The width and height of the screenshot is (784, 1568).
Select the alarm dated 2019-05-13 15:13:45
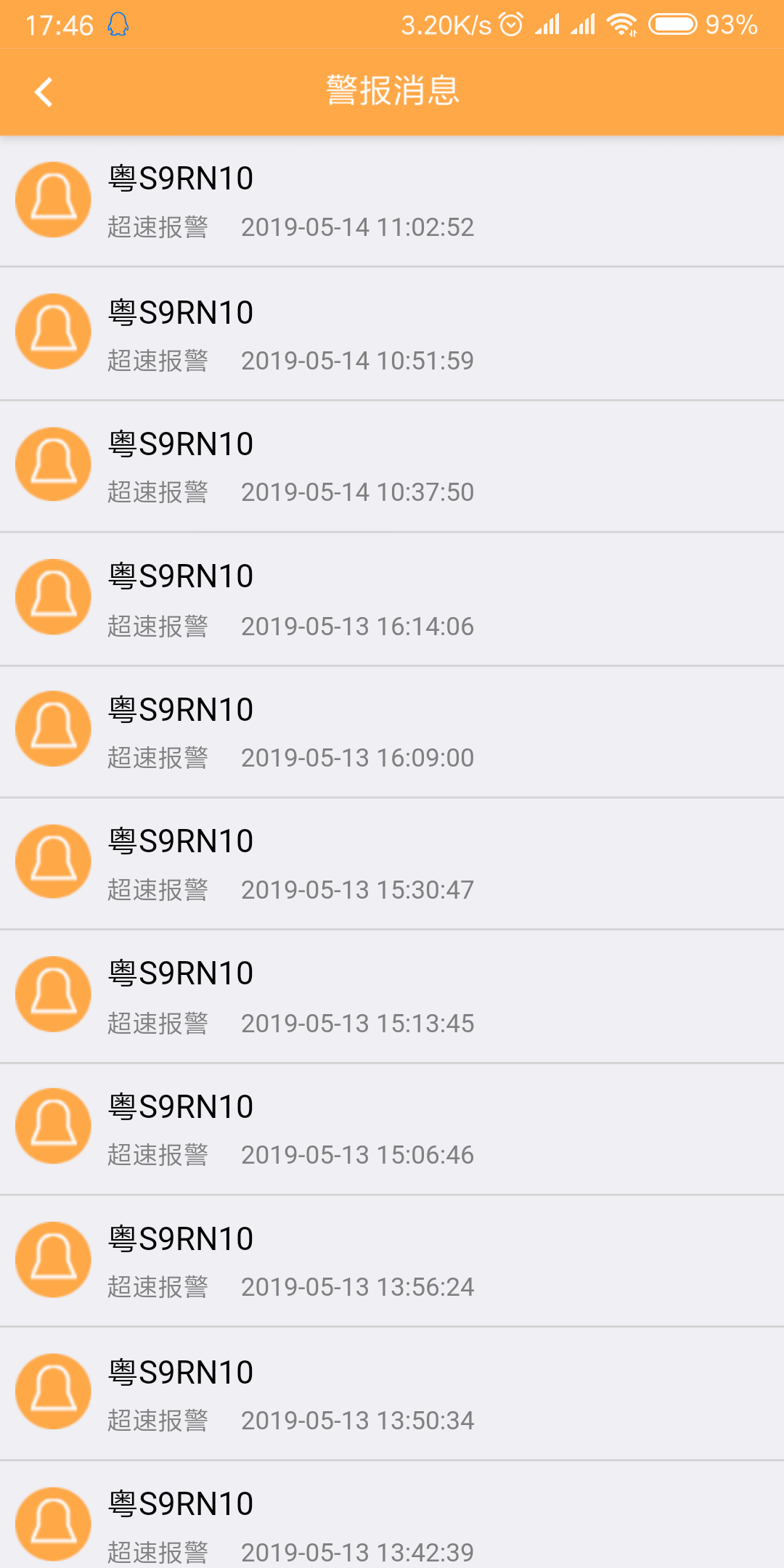pos(392,994)
